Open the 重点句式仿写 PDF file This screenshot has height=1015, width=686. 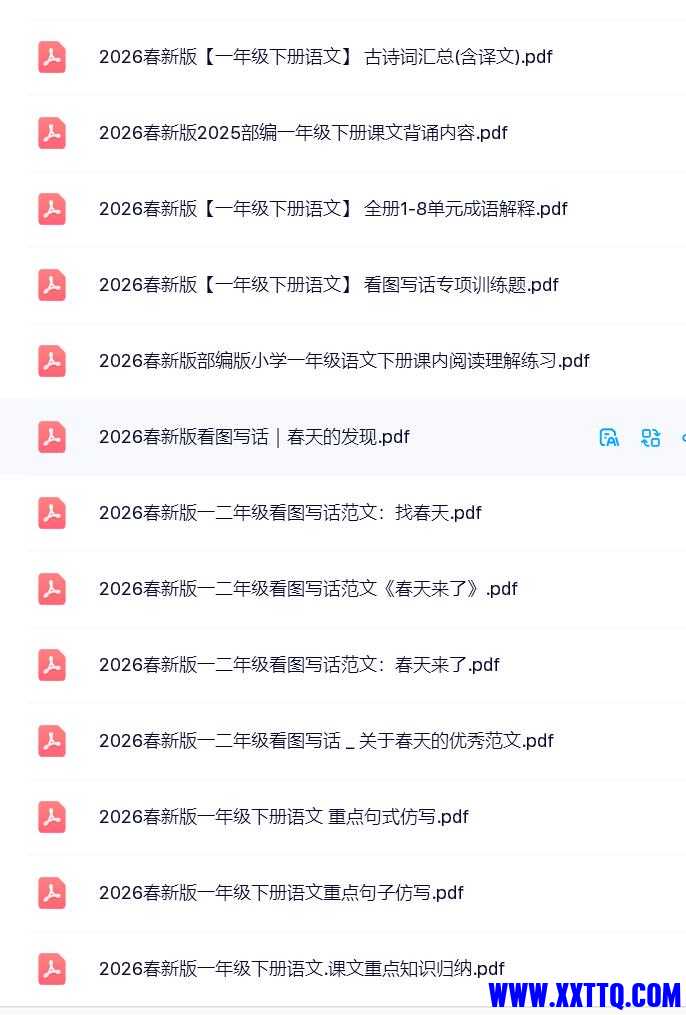(283, 817)
